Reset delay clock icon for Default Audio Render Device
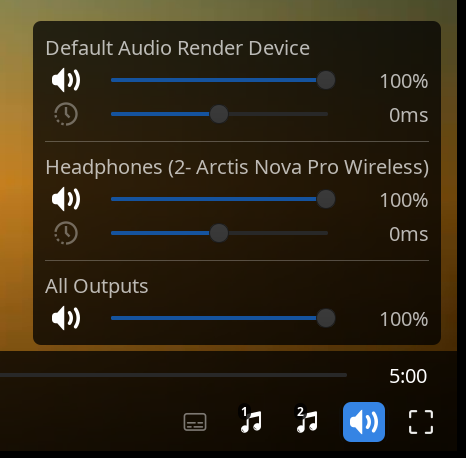Screen dimensions: 466x458 pos(66,114)
